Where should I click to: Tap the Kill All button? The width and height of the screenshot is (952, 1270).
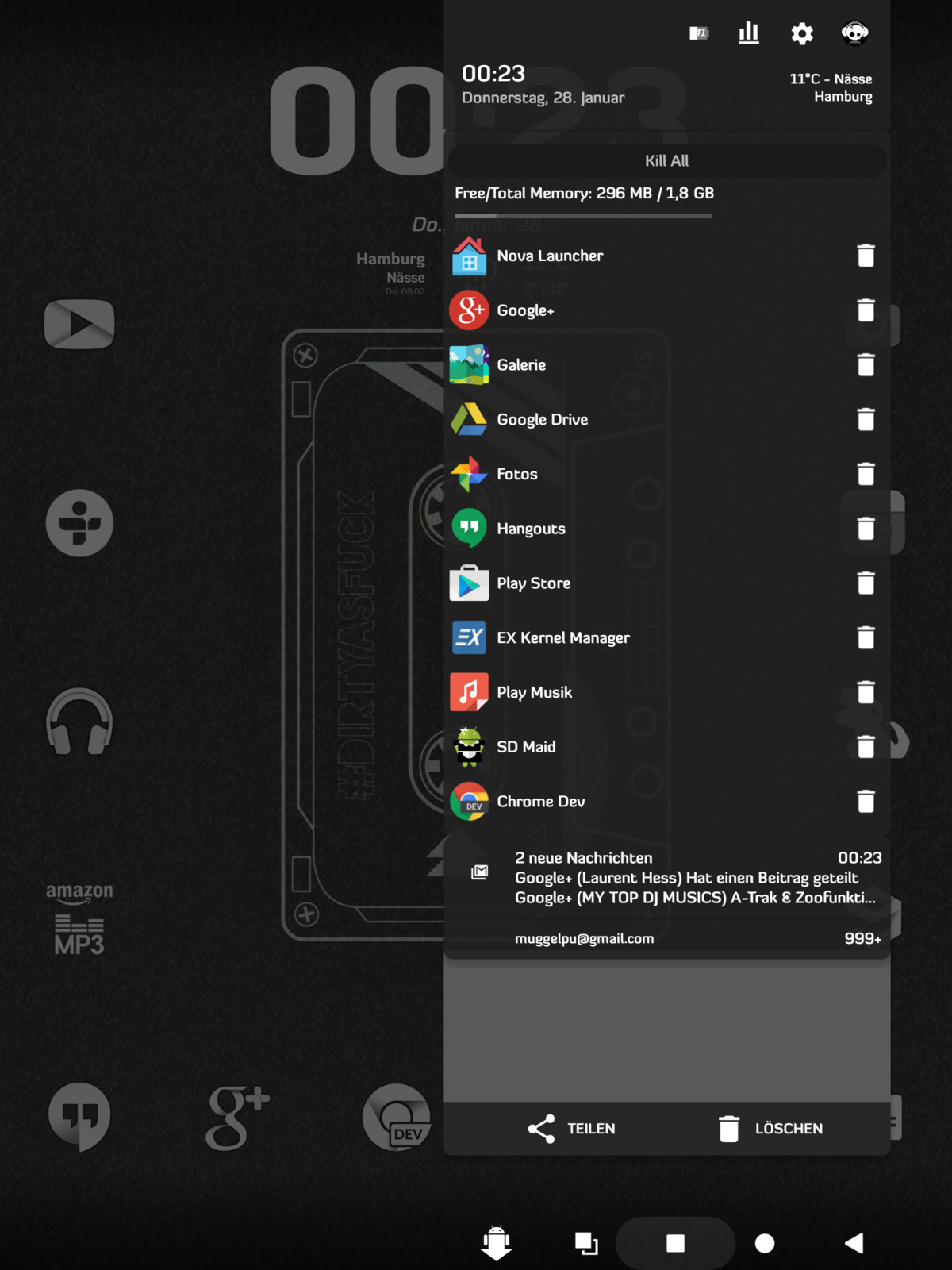[x=666, y=161]
